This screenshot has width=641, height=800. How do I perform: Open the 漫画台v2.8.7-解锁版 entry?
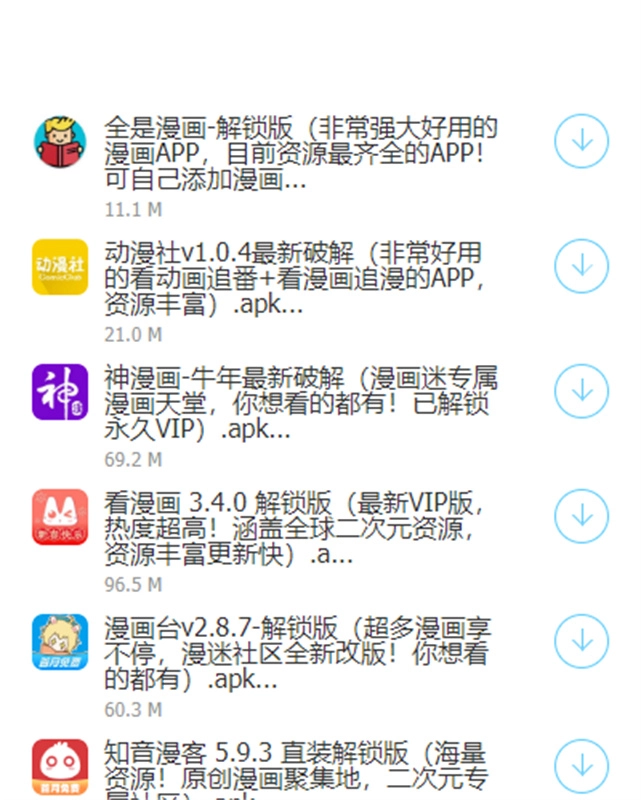click(298, 654)
